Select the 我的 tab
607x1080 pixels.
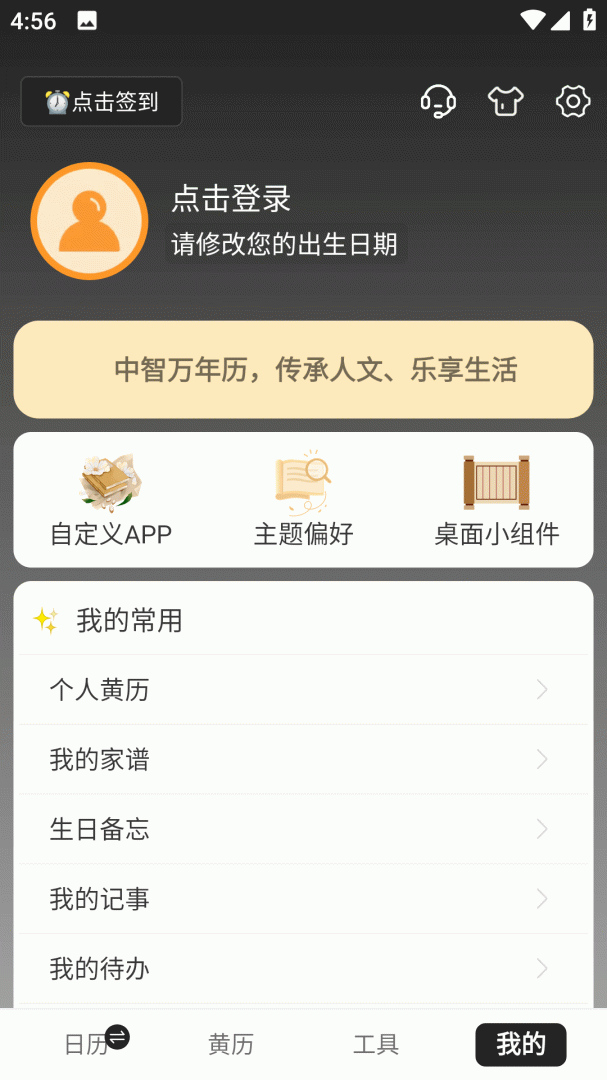[x=520, y=1045]
